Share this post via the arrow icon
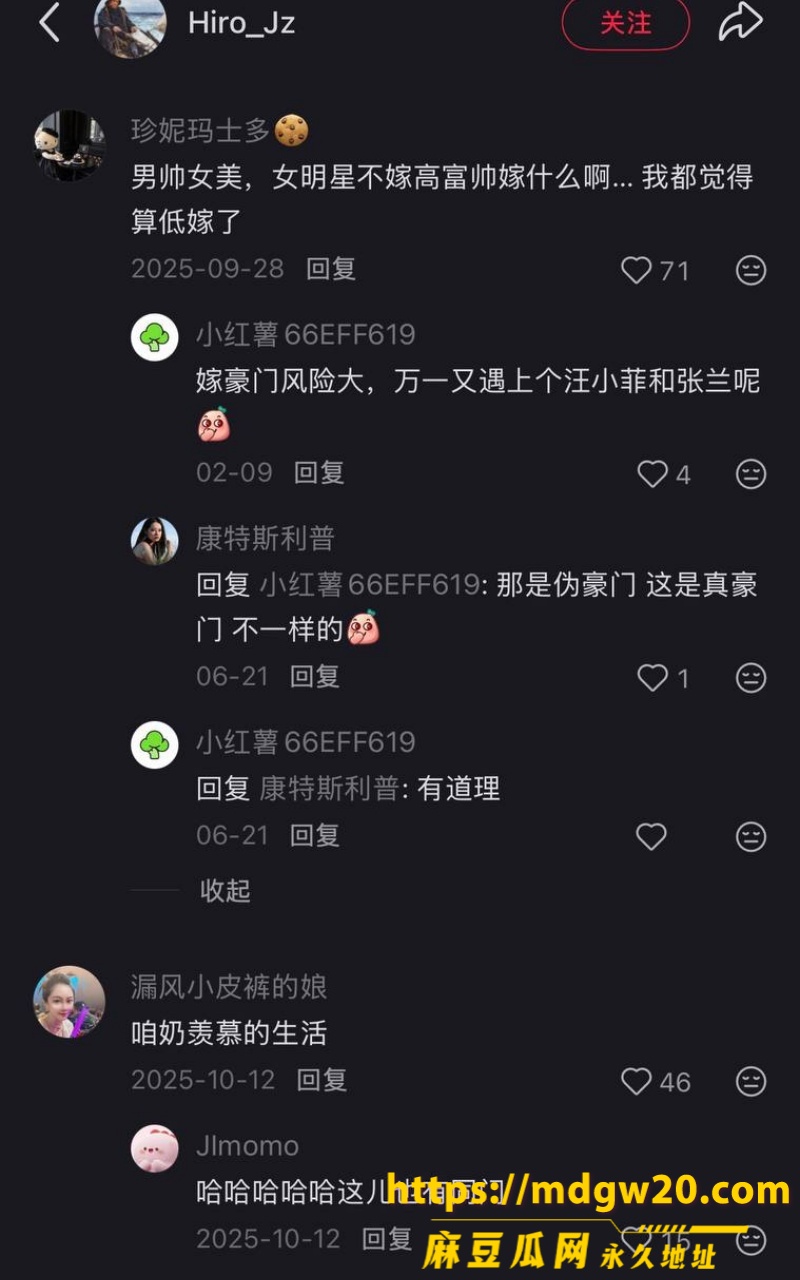The image size is (800, 1280). pyautogui.click(x=740, y=22)
